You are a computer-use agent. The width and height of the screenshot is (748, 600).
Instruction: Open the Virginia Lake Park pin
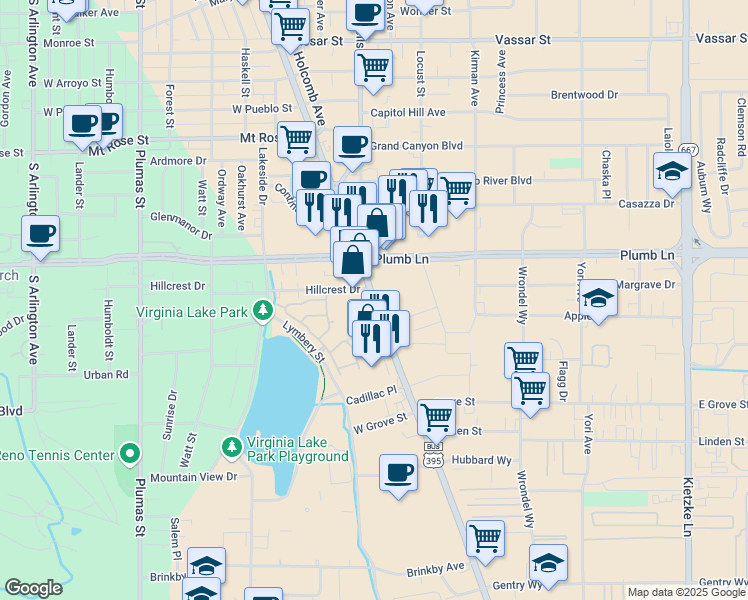263,311
